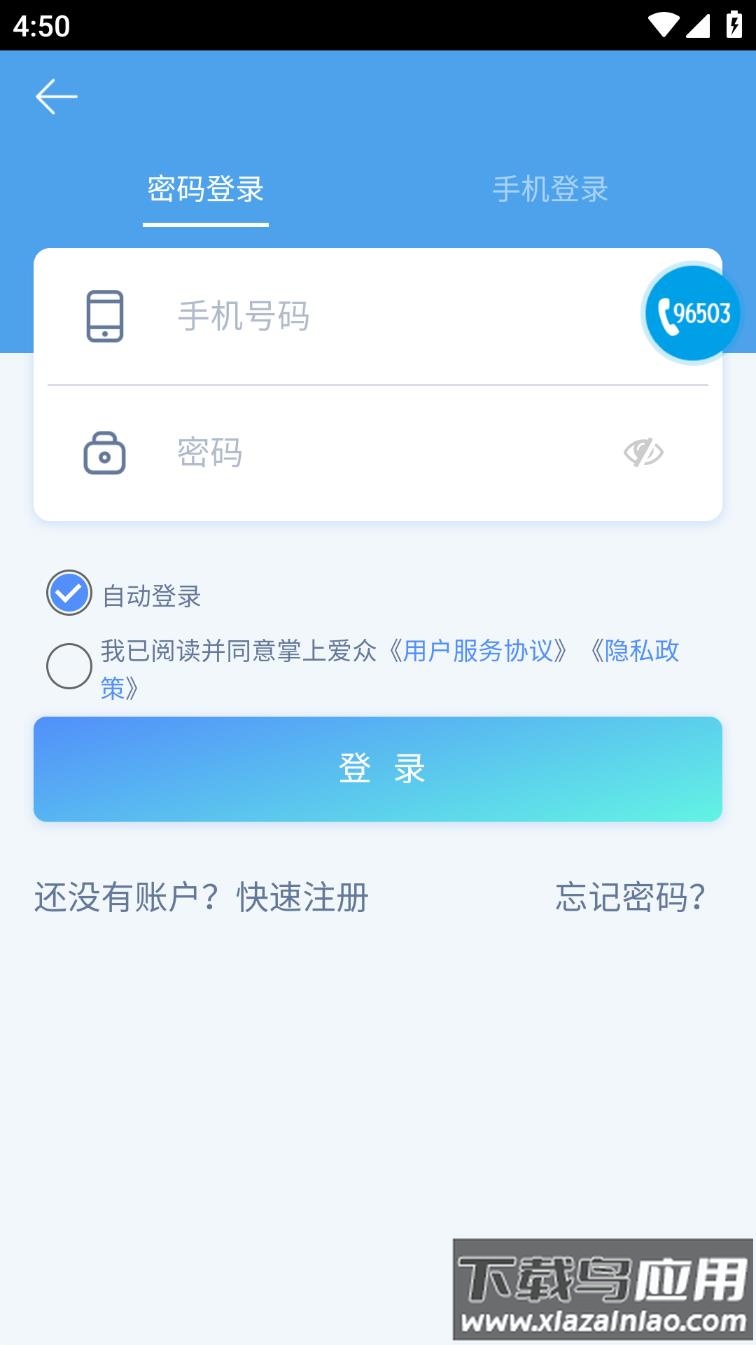The height and width of the screenshot is (1345, 756).
Task: Select the 密码登录 tab
Action: click(206, 190)
